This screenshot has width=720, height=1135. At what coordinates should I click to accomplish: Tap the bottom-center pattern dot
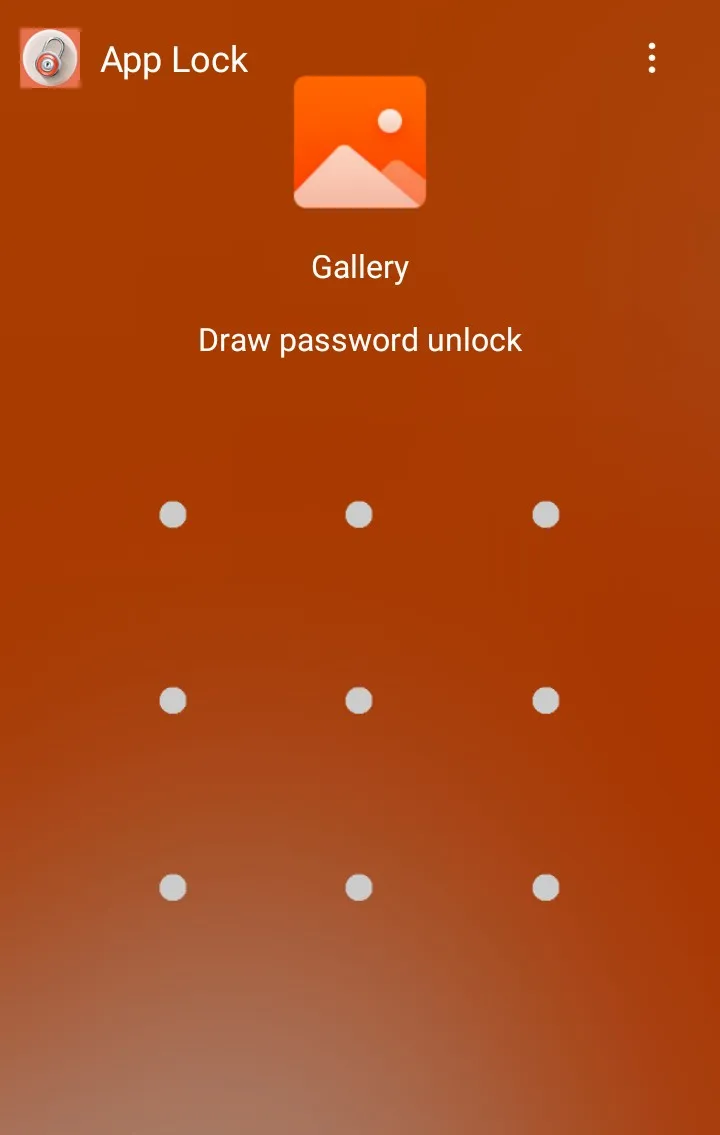359,887
